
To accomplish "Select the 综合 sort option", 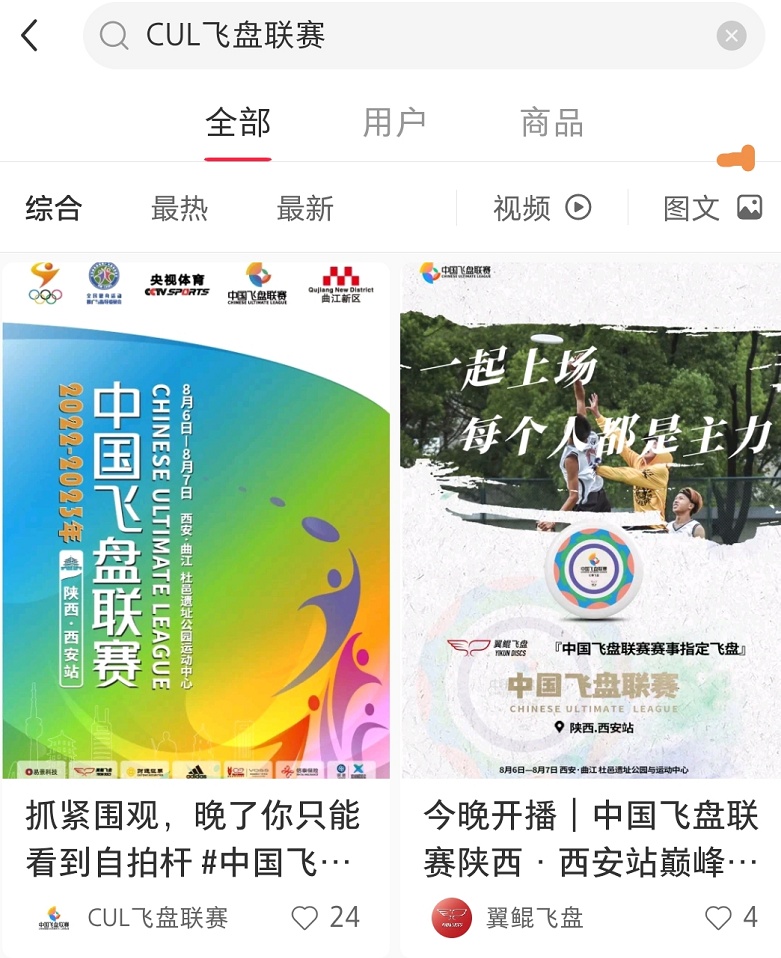I will [54, 208].
